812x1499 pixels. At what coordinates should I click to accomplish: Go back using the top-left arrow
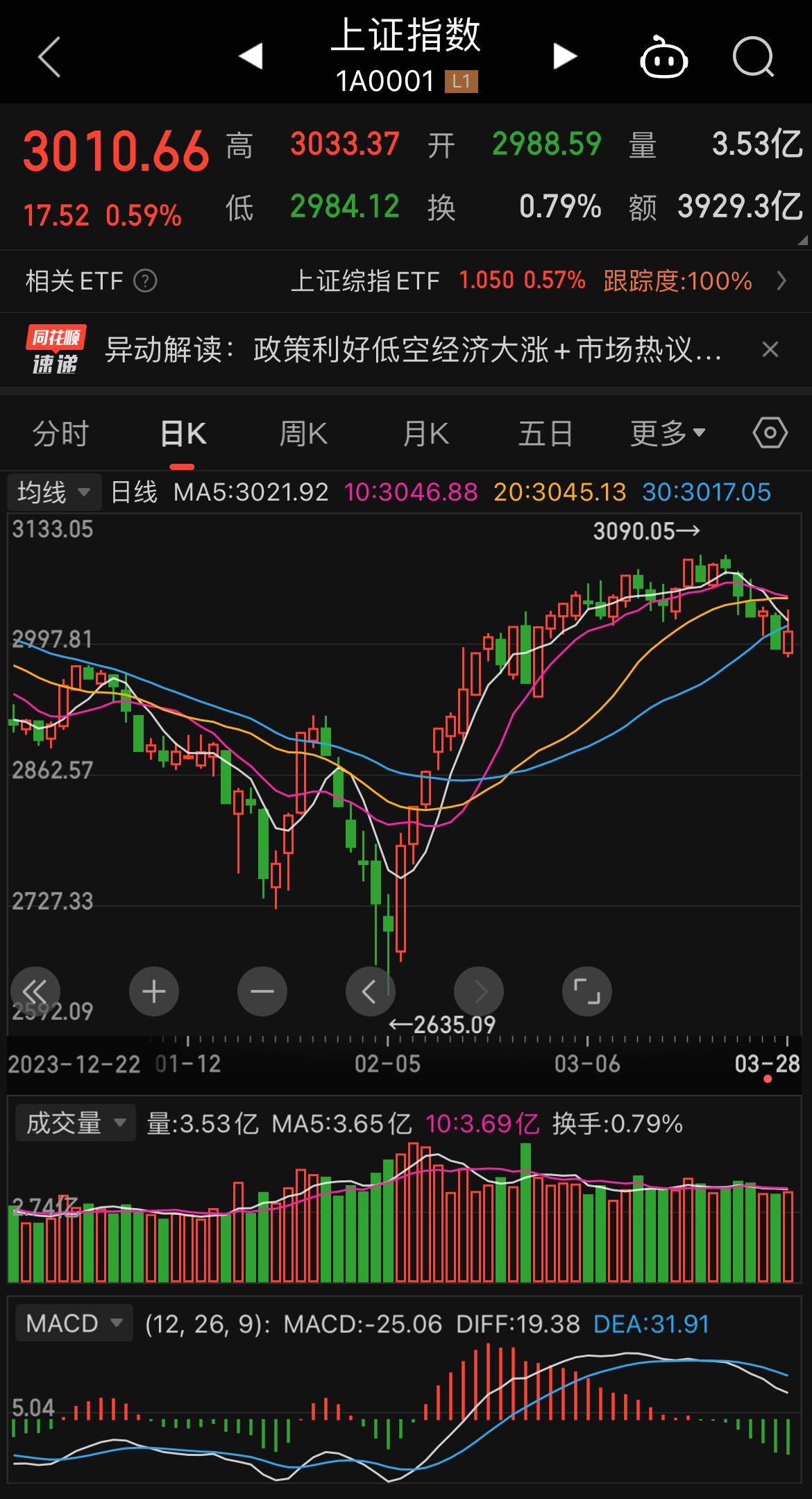point(49,57)
